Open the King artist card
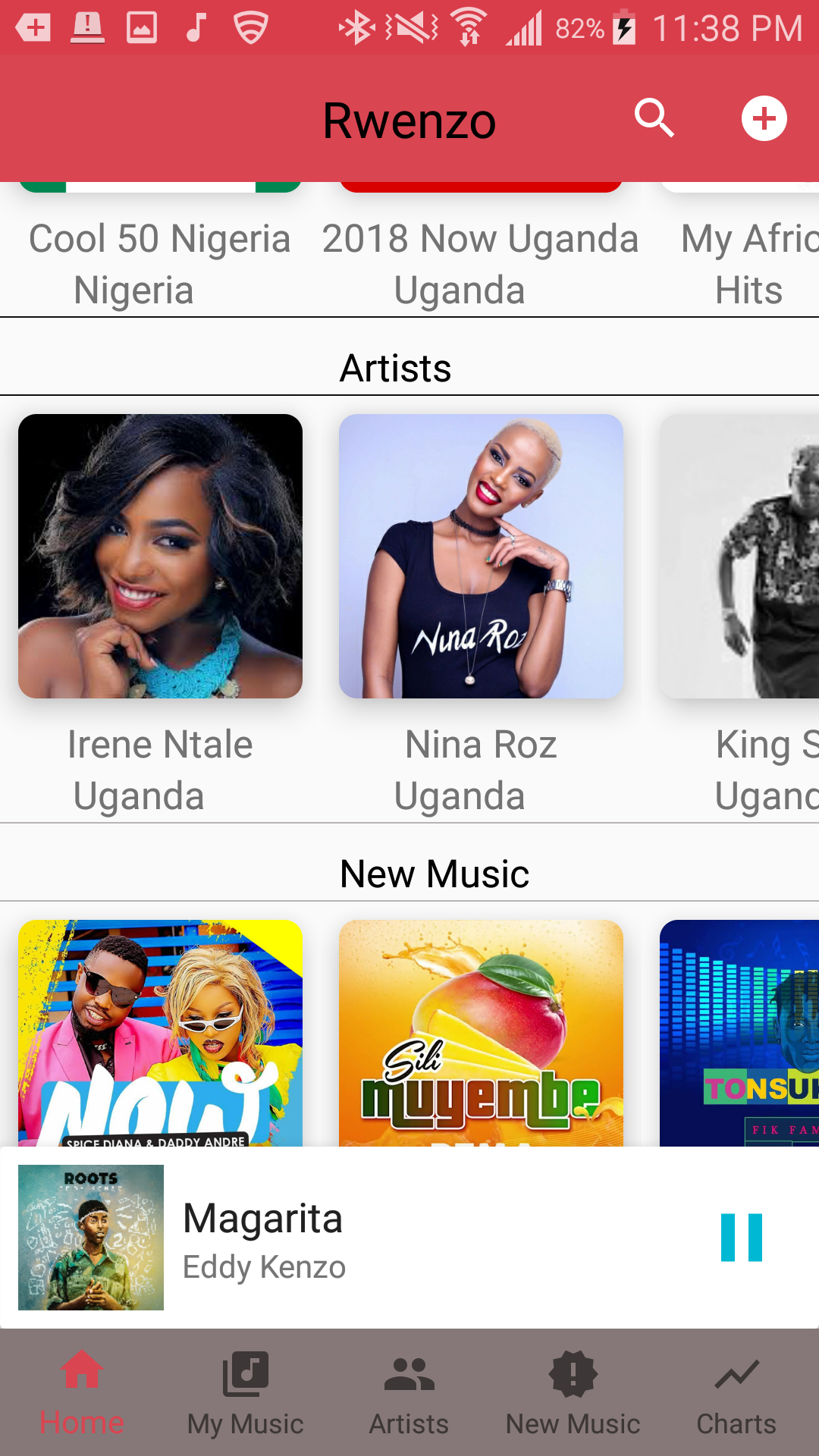819x1456 pixels. click(740, 556)
